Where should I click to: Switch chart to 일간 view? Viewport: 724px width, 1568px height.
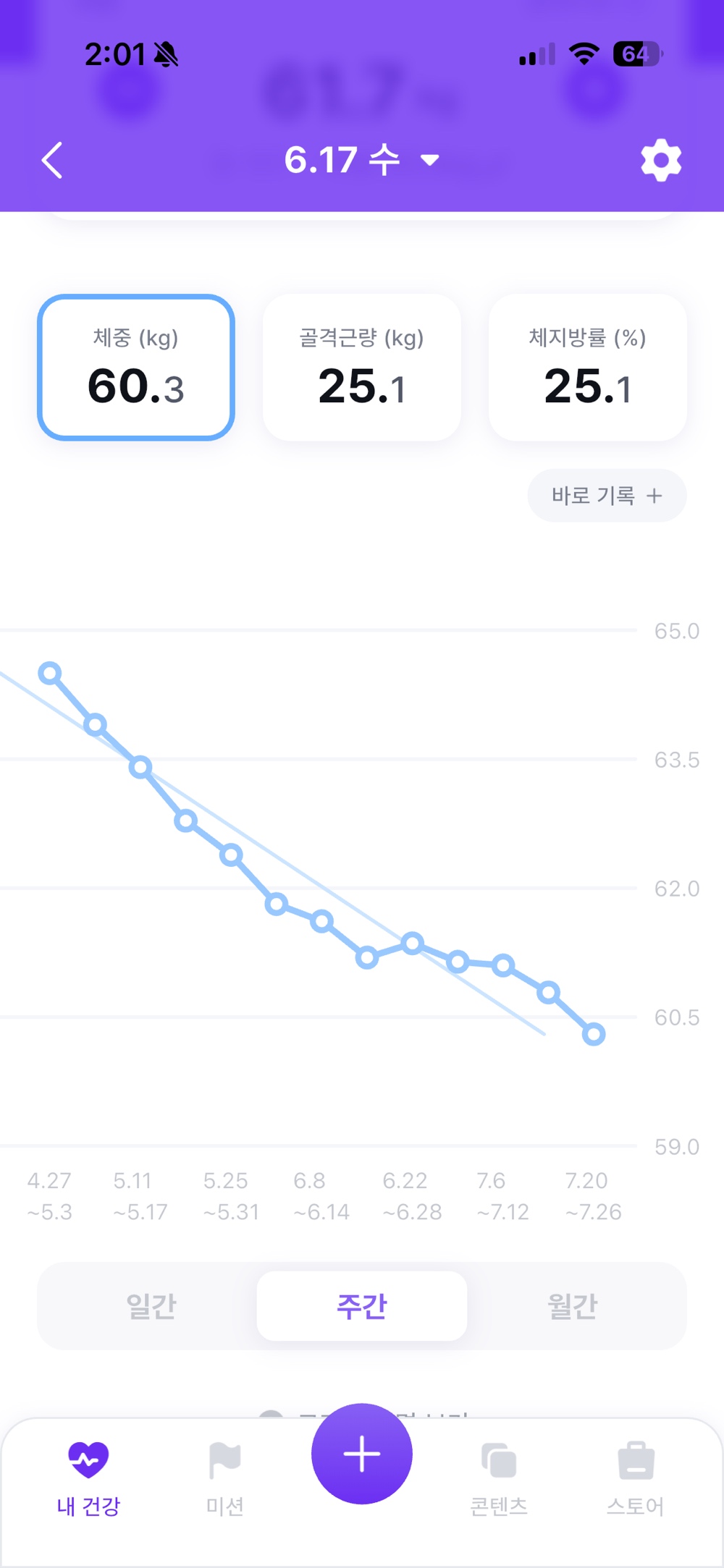(151, 1306)
